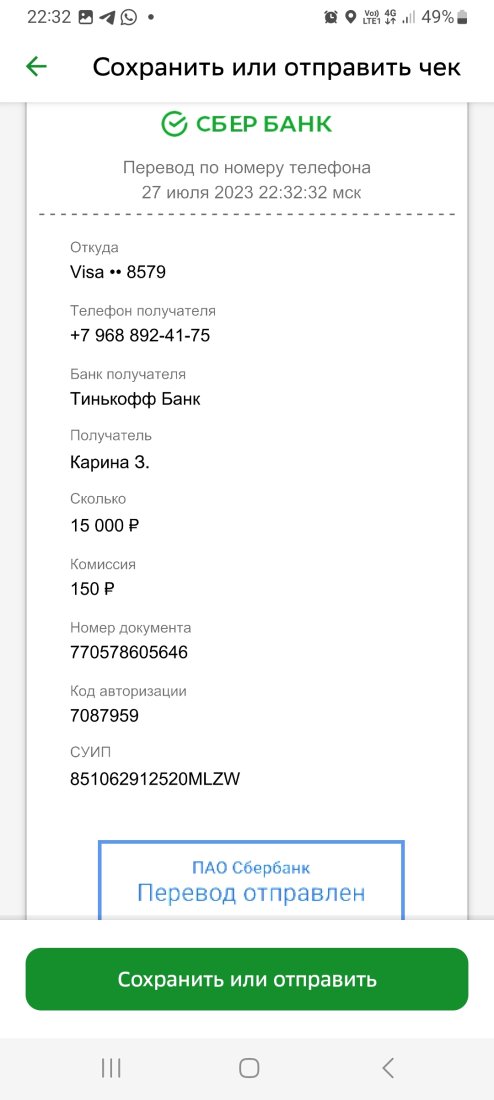Tap the Сохранить или отправить button
Viewport: 494px width, 1100px height.
click(x=247, y=979)
